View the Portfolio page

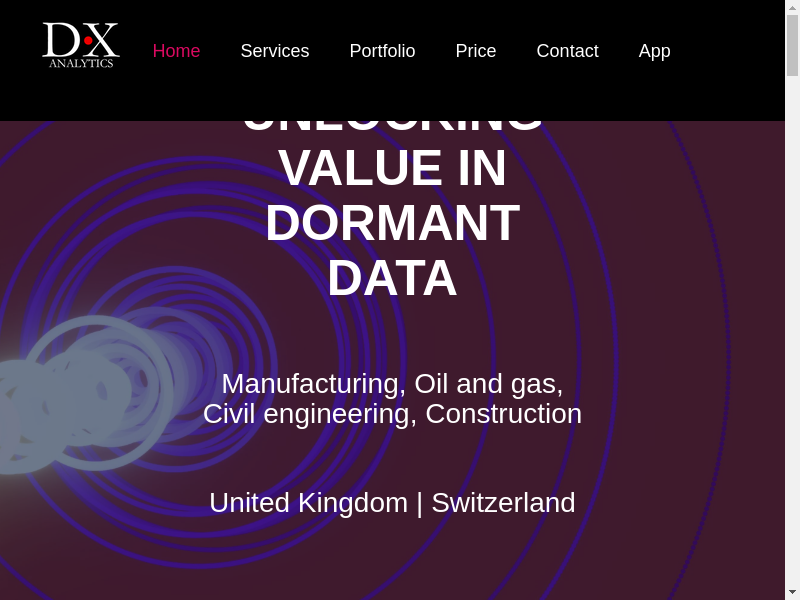382,51
